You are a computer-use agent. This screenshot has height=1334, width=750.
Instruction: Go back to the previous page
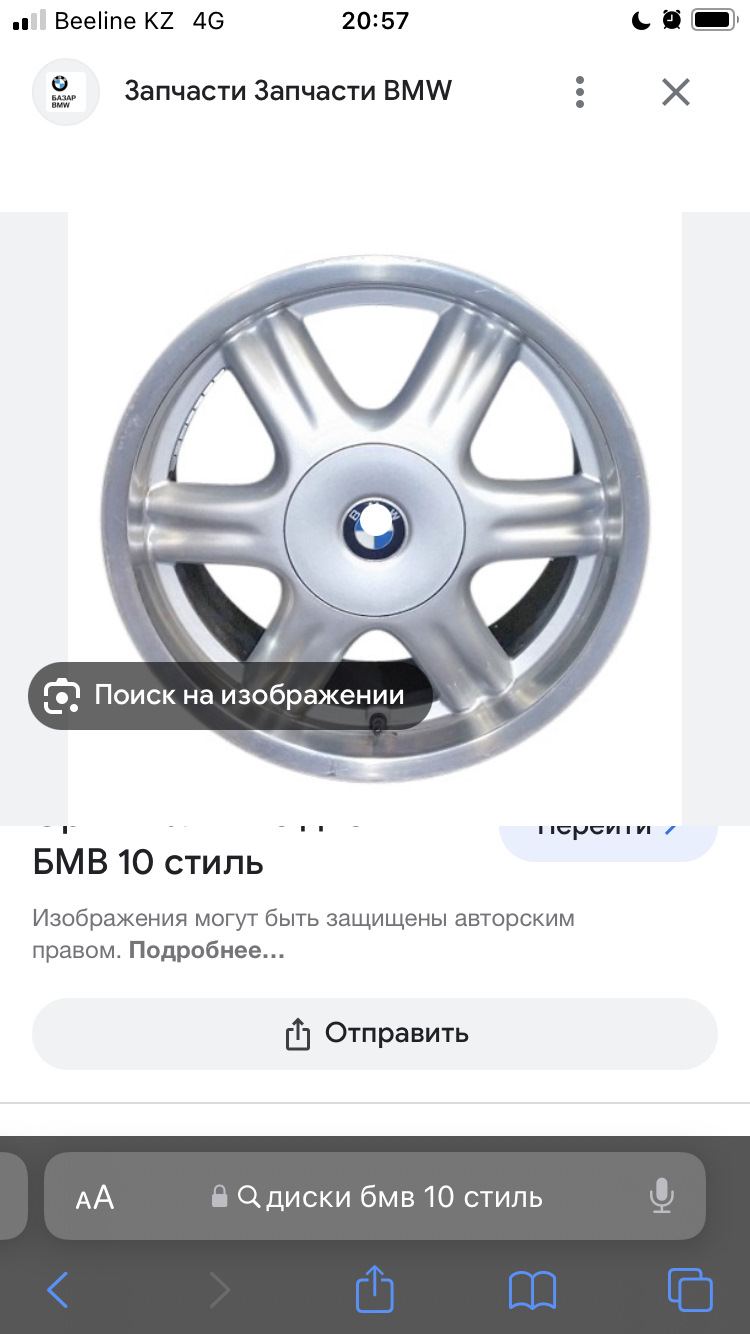(58, 1290)
